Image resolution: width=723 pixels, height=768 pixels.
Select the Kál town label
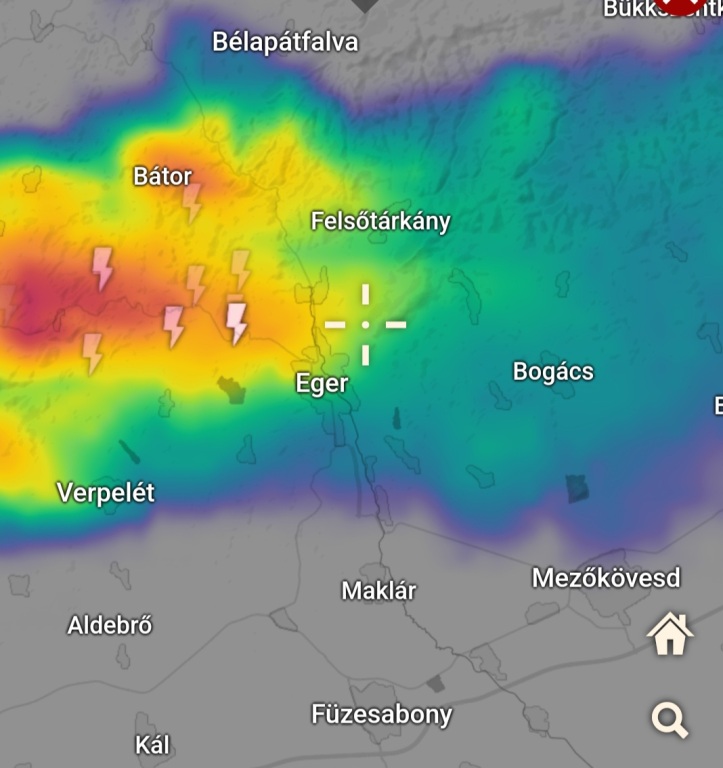pyautogui.click(x=150, y=745)
